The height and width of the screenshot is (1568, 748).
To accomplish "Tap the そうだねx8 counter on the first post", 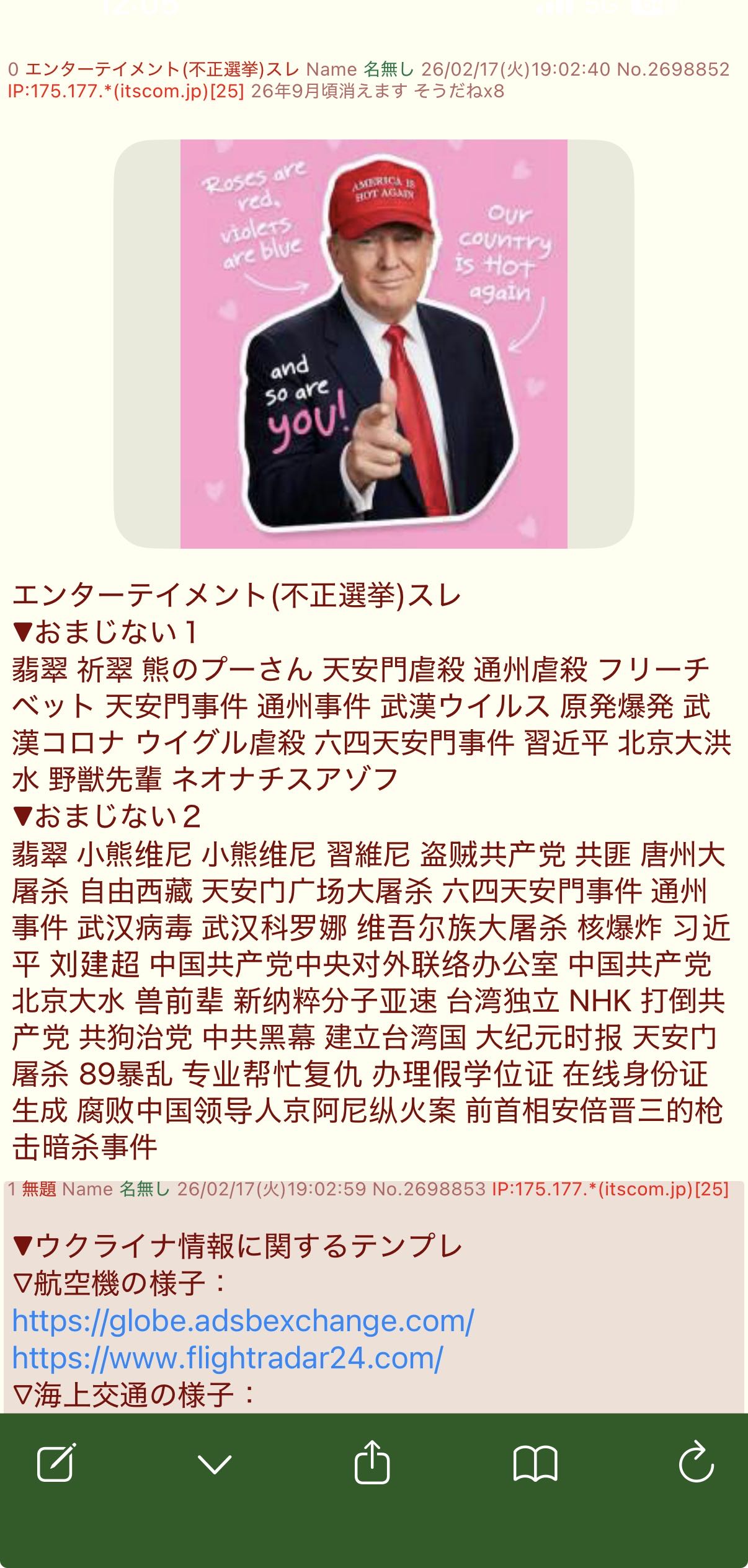I will (x=459, y=92).
